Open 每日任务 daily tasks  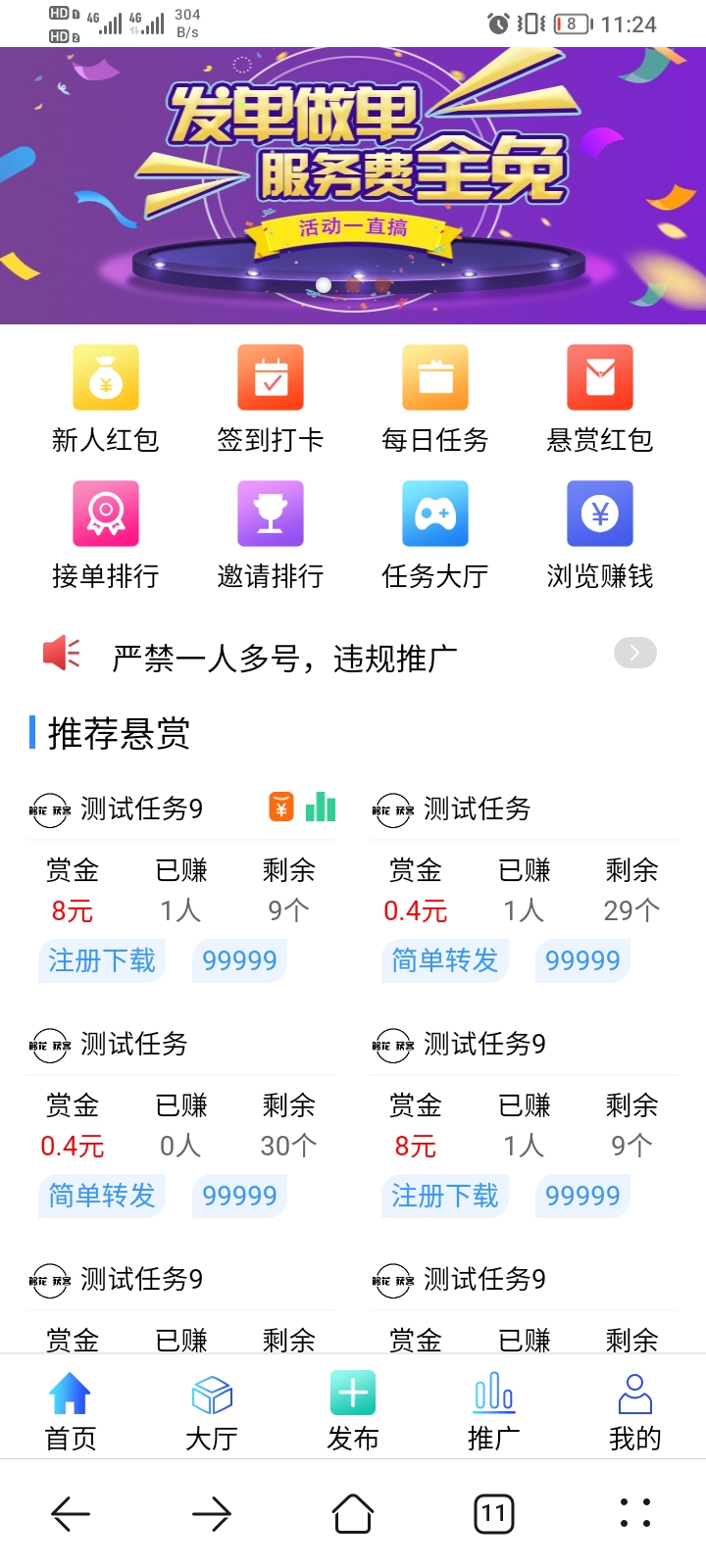[435, 398]
